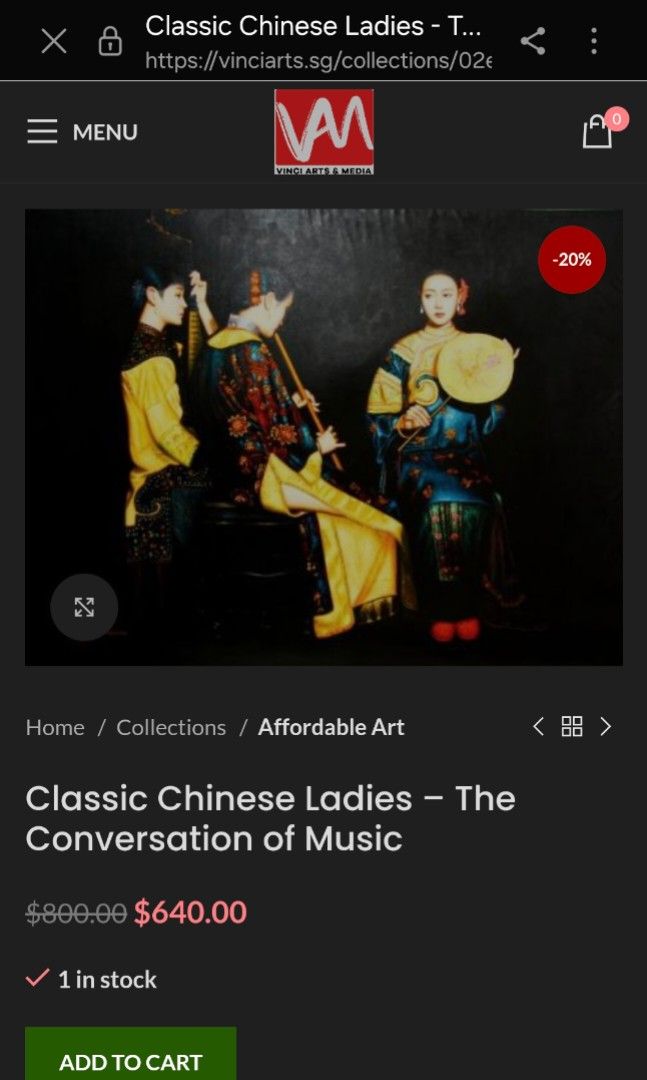This screenshot has width=647, height=1080.
Task: Add the painting to cart
Action: (131, 1055)
